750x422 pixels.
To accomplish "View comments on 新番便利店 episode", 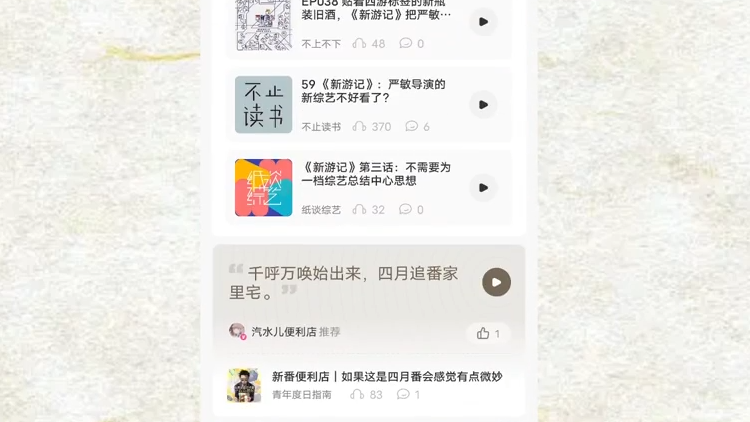I will [409, 395].
